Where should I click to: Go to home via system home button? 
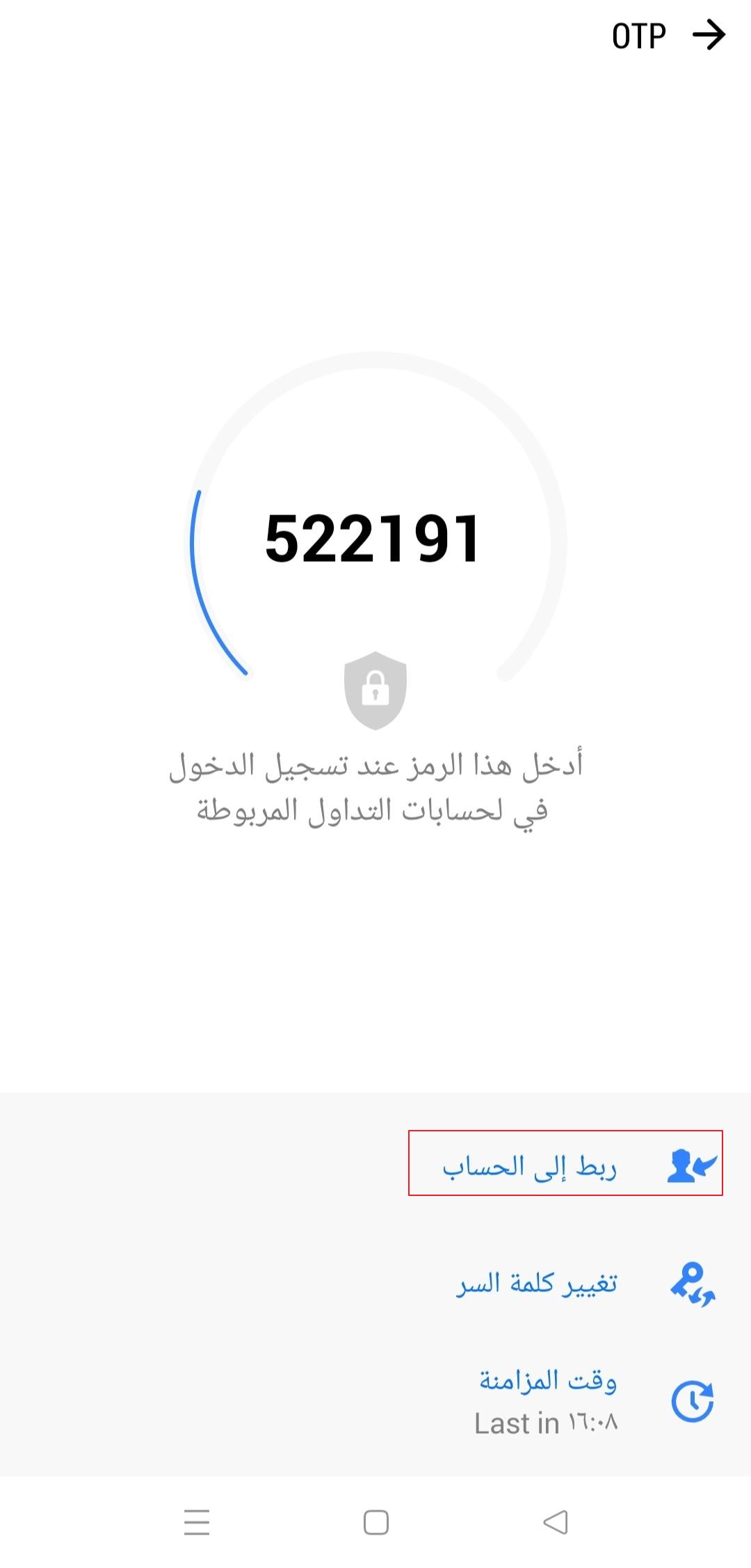click(375, 1522)
